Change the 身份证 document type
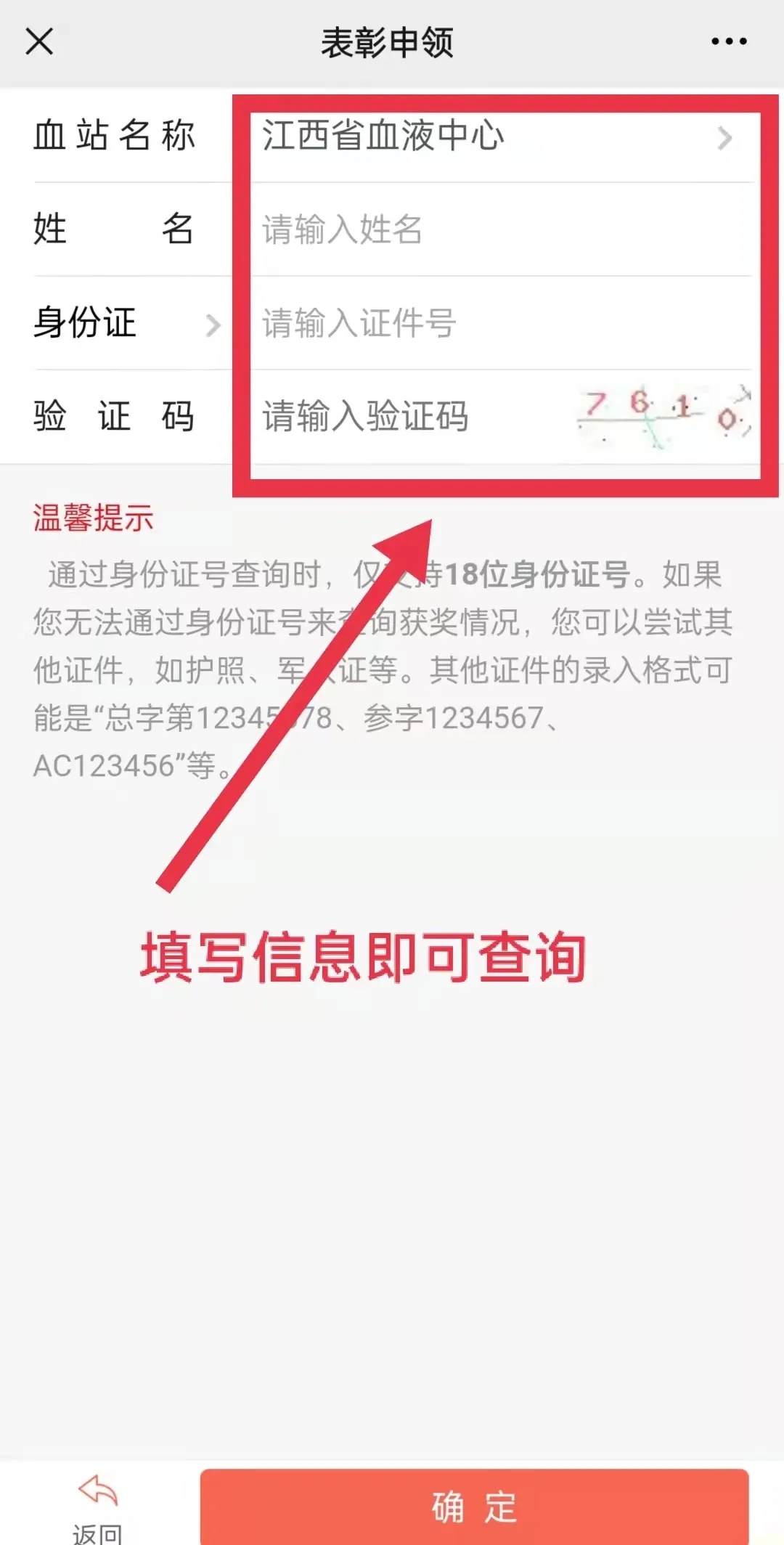Screen dimensions: 784x1545 (125, 323)
